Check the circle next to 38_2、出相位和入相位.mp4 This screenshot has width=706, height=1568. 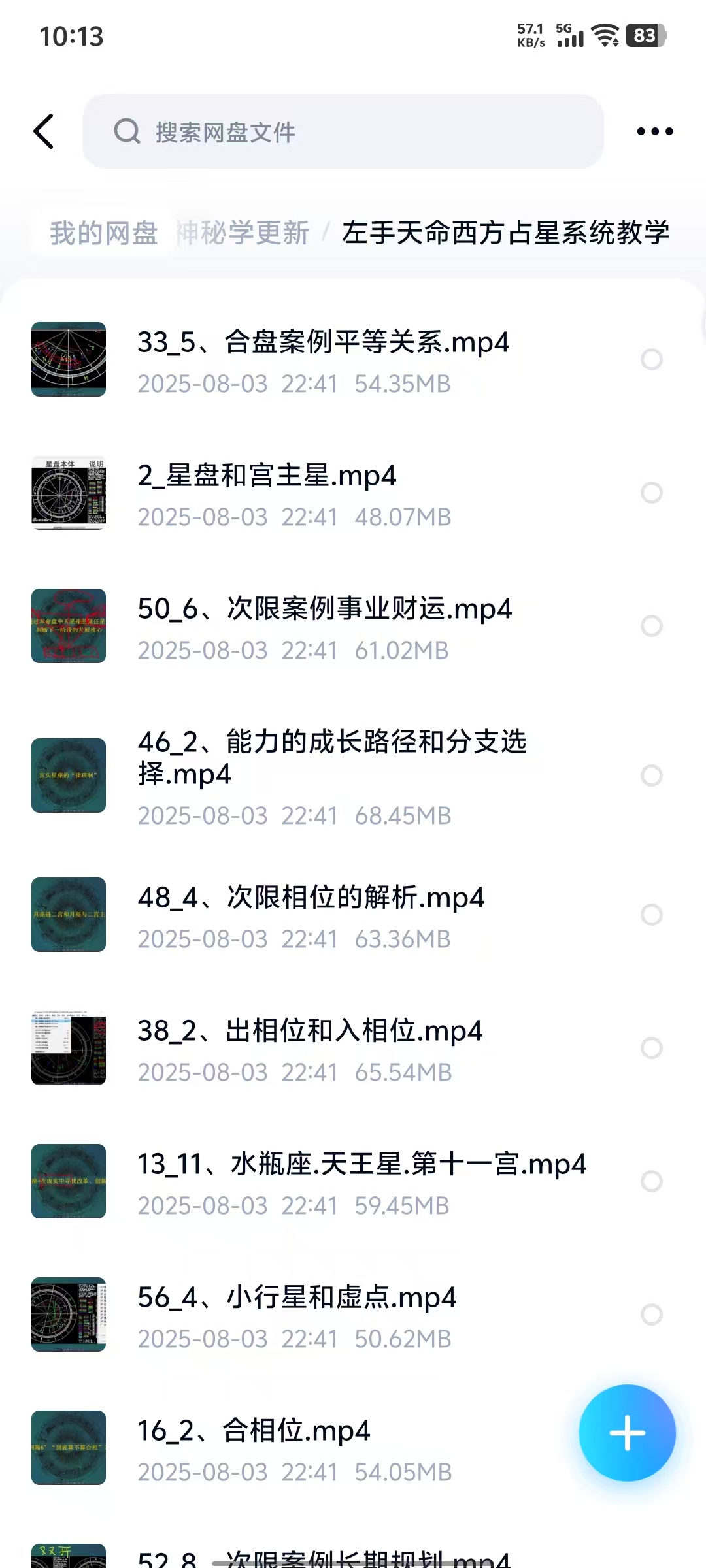(x=651, y=1048)
